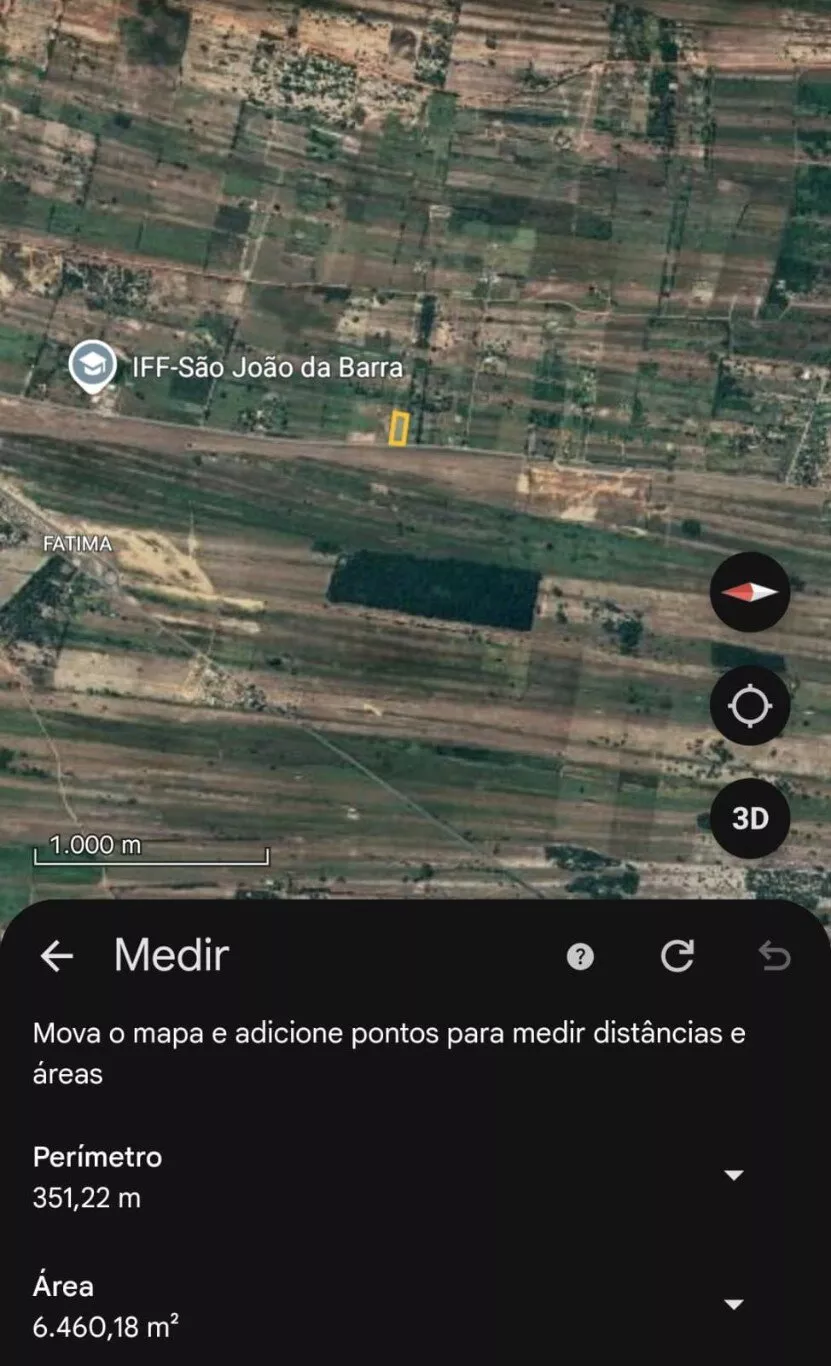Go back from the Medir panel
Viewport: 831px width, 1366px height.
tap(57, 957)
